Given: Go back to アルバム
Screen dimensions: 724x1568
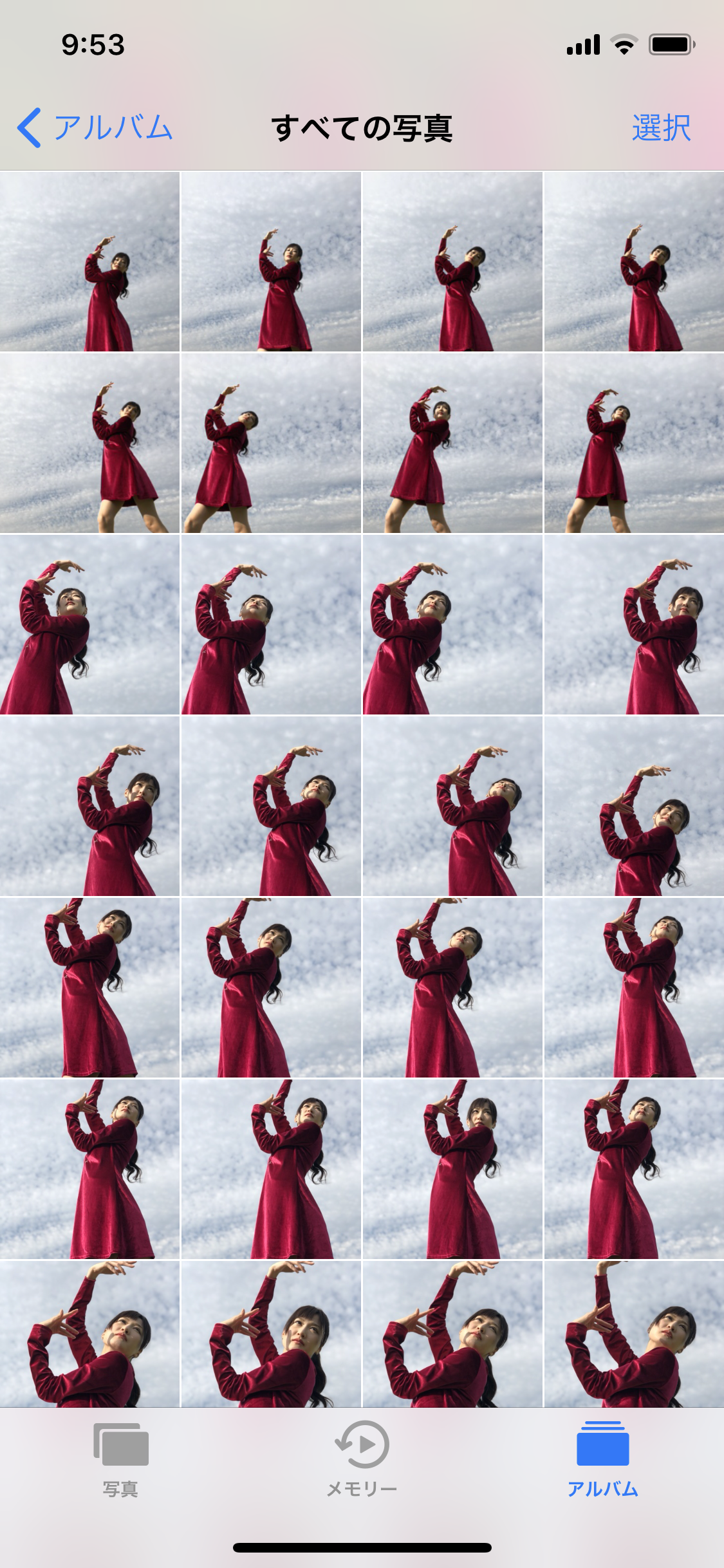Looking at the screenshot, I should click(x=95, y=127).
